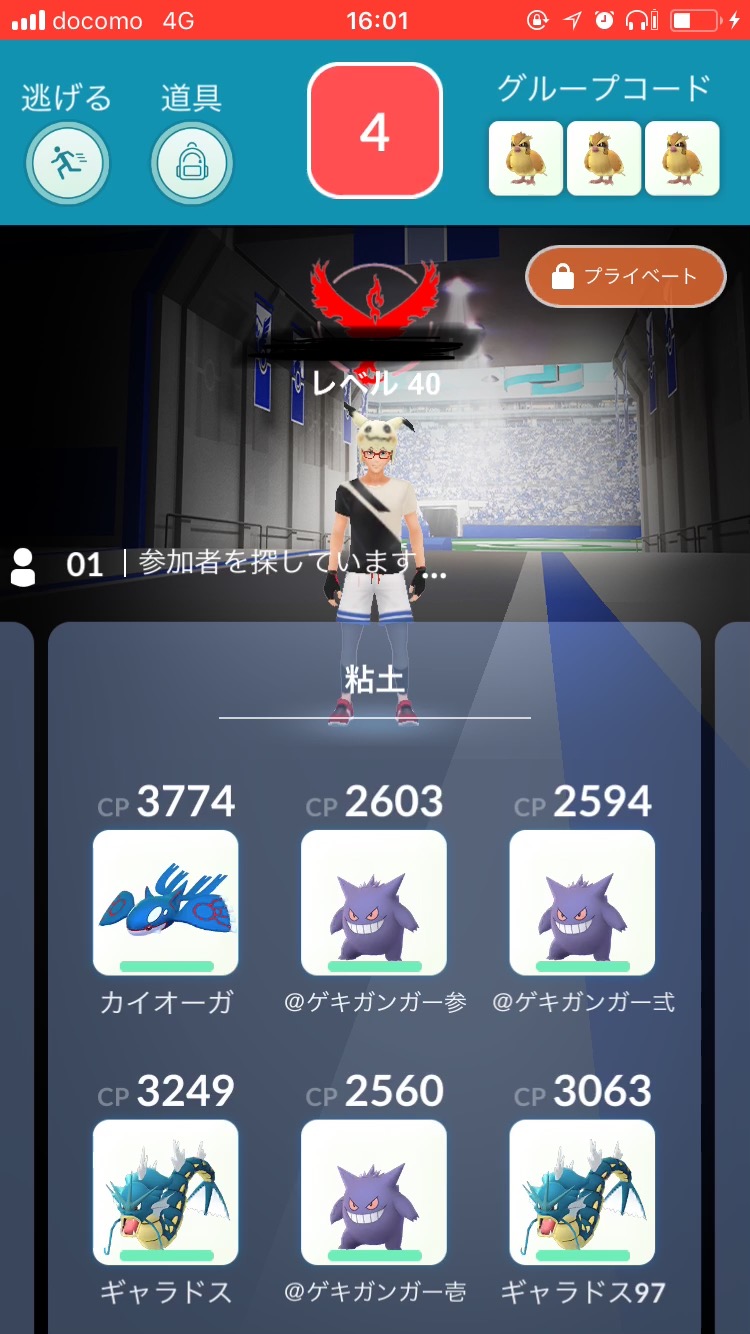Tap the 逃げる run-away button

67,163
